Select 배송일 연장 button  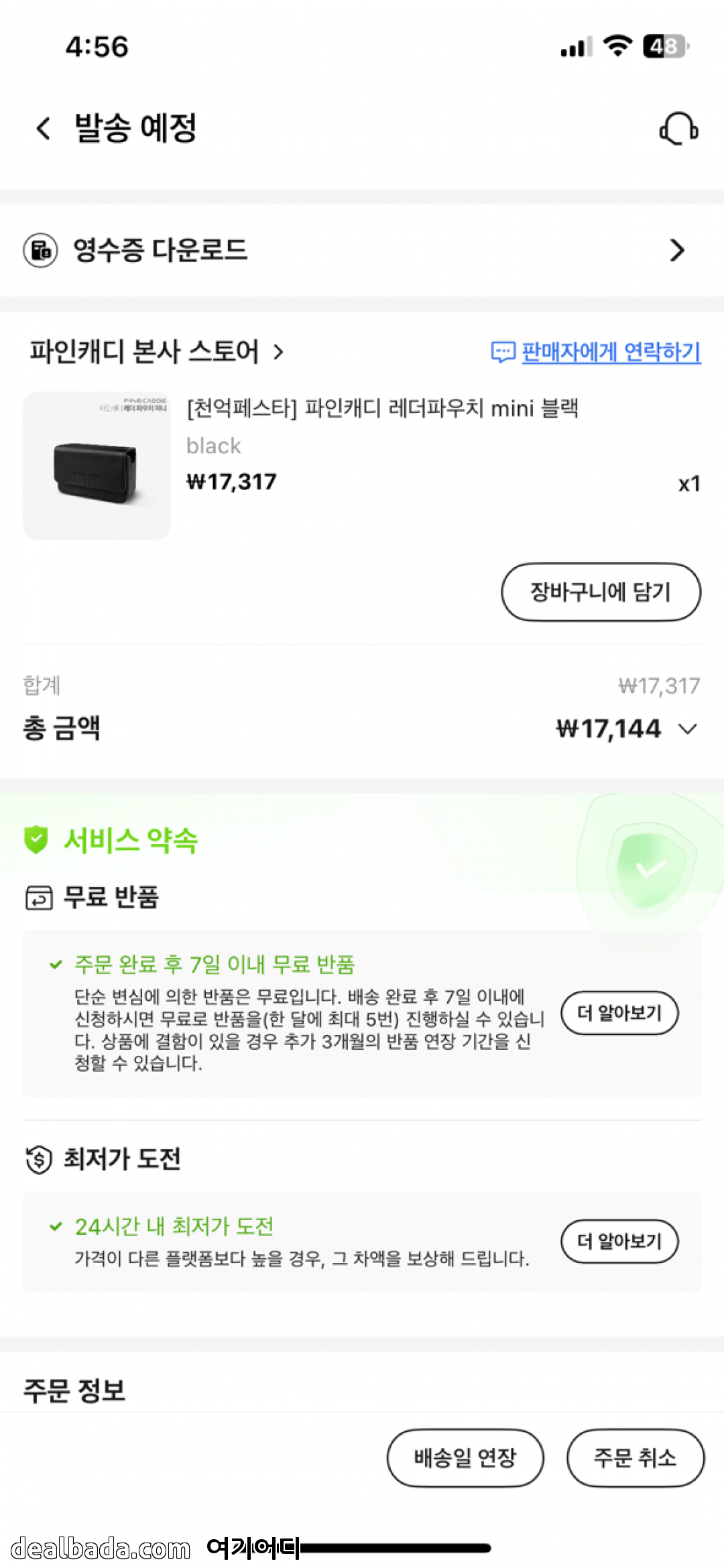click(x=465, y=1458)
